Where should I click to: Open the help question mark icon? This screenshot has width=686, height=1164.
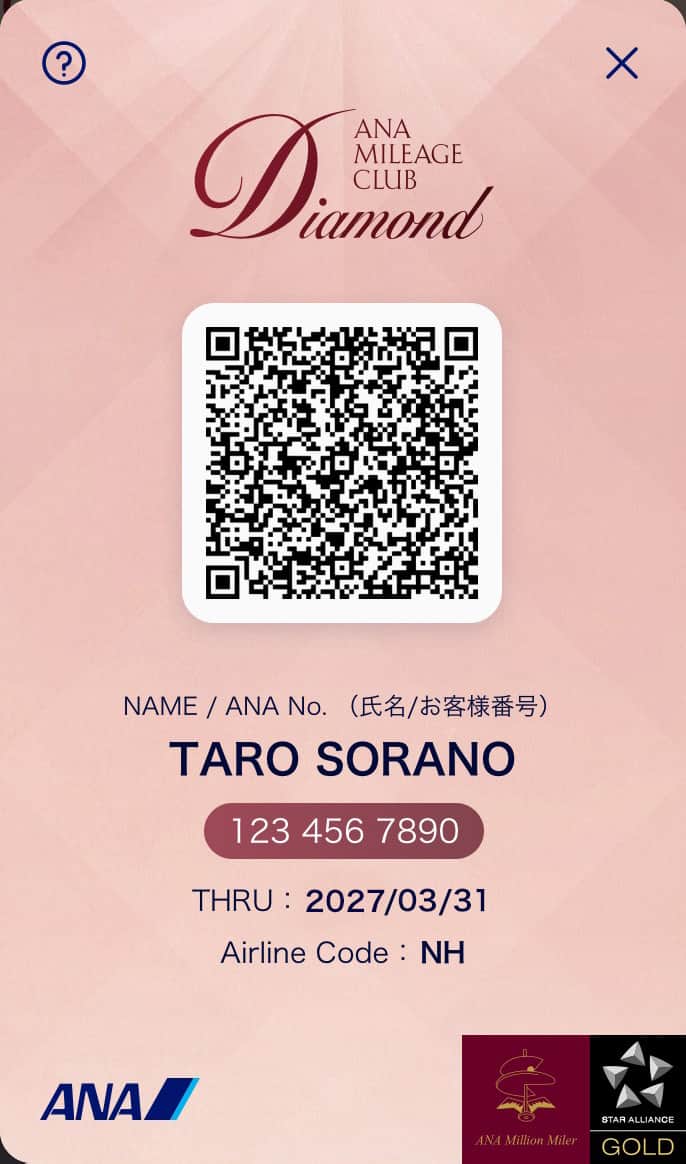(64, 64)
